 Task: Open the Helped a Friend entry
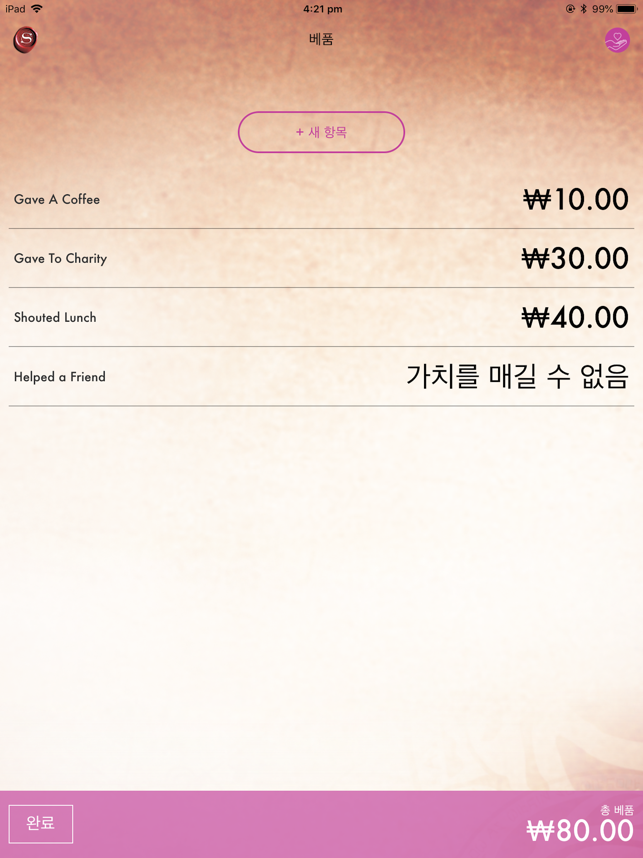[320, 377]
